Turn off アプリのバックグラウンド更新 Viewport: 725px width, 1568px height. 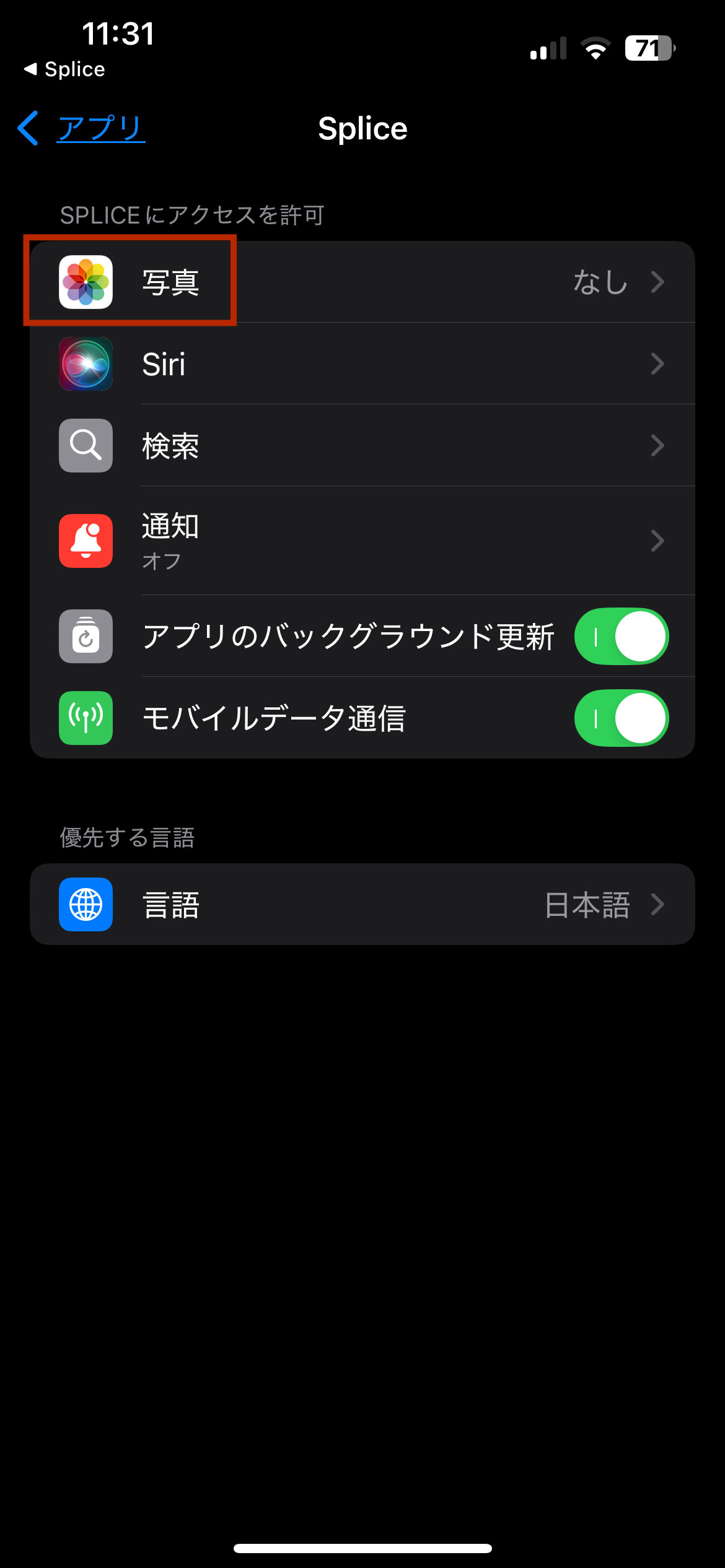[x=621, y=637]
